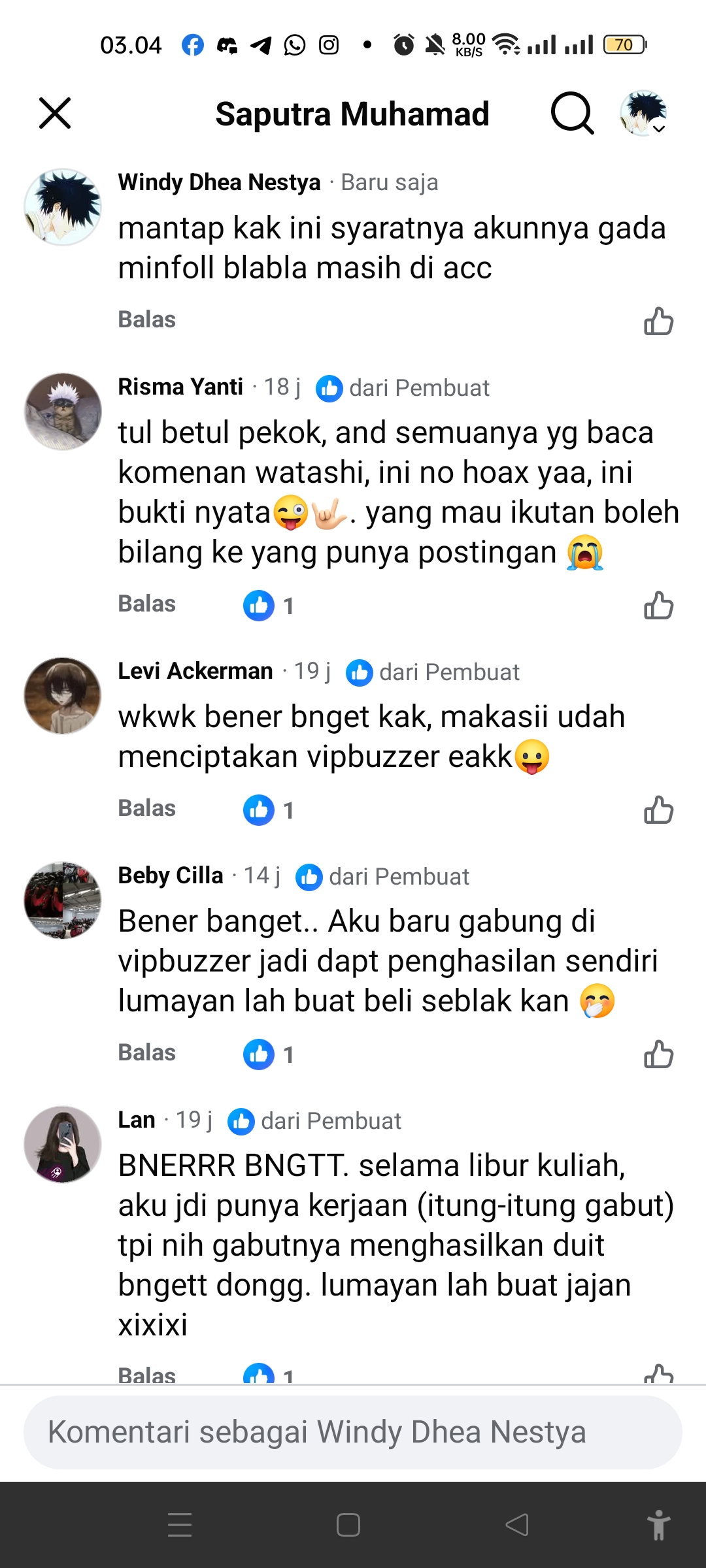Close the Saputra Muhamad comments view

pyautogui.click(x=55, y=113)
